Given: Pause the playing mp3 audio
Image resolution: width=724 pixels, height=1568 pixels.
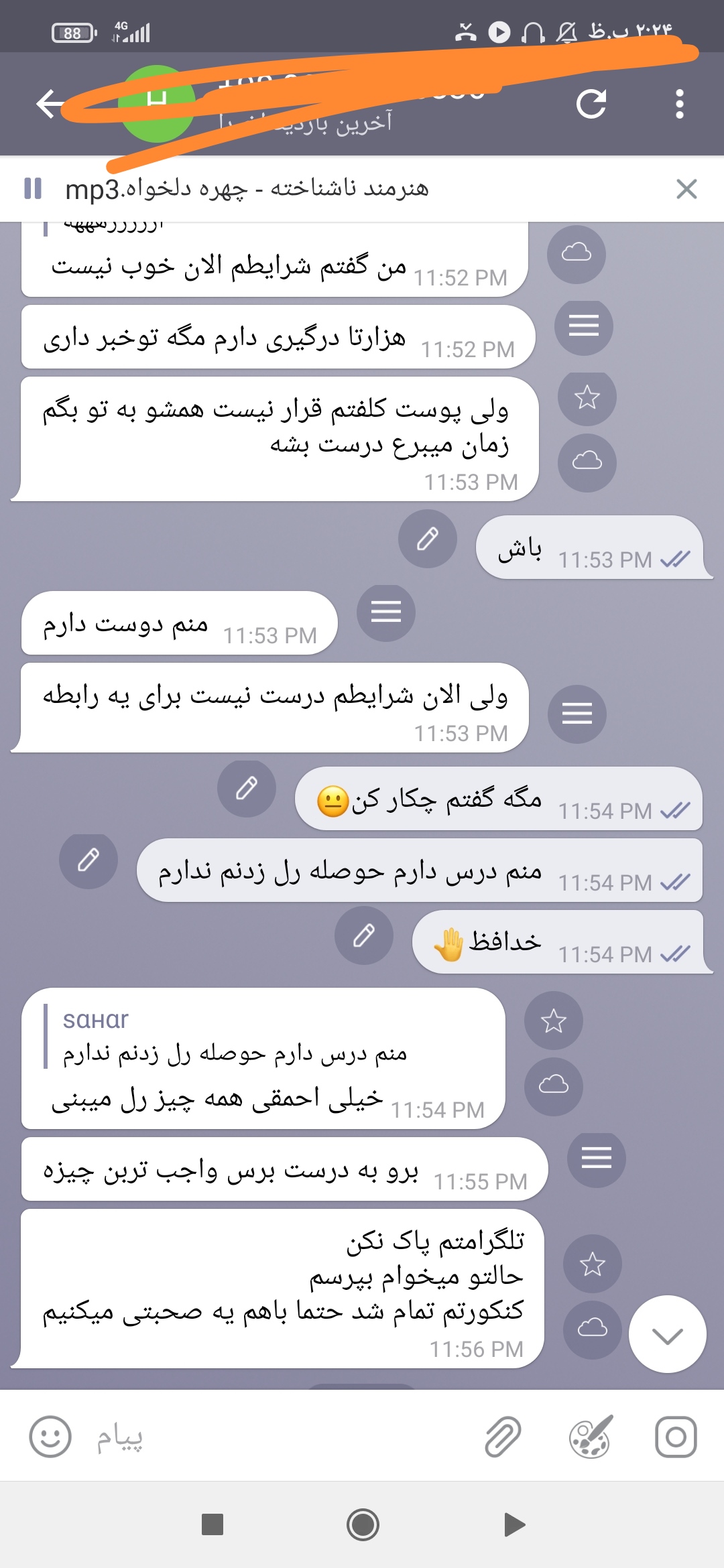Looking at the screenshot, I should (32, 189).
